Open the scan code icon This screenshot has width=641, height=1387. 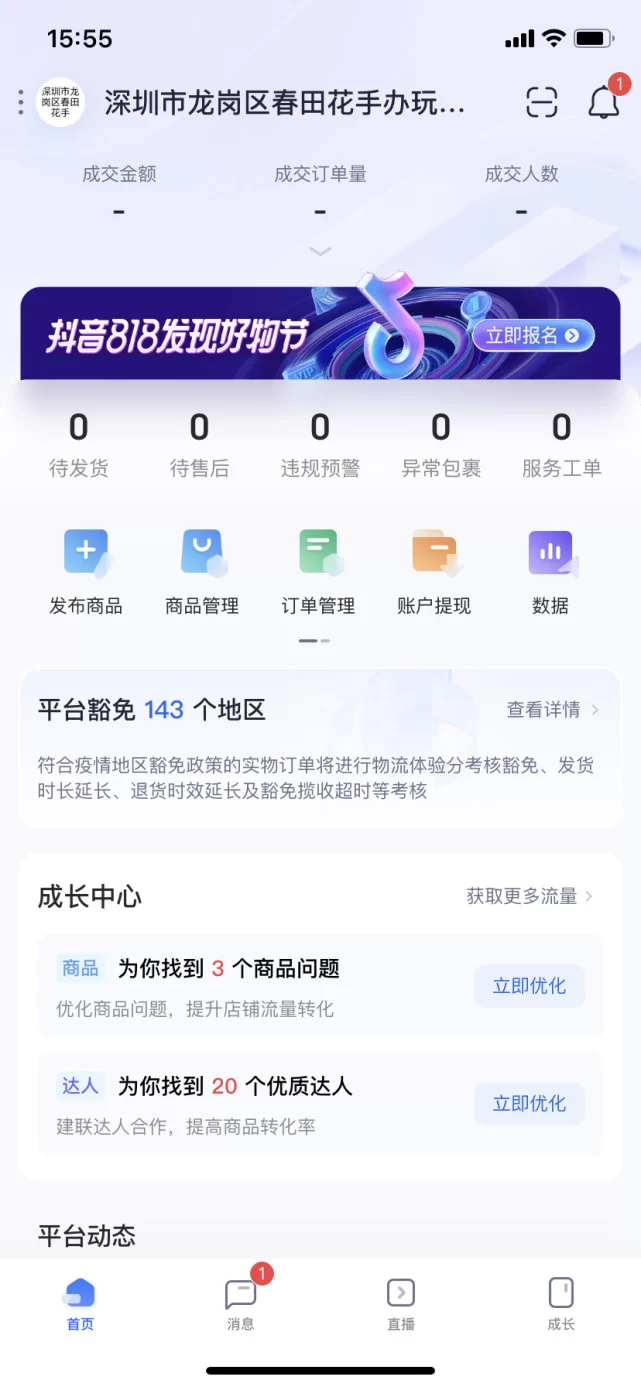[541, 102]
